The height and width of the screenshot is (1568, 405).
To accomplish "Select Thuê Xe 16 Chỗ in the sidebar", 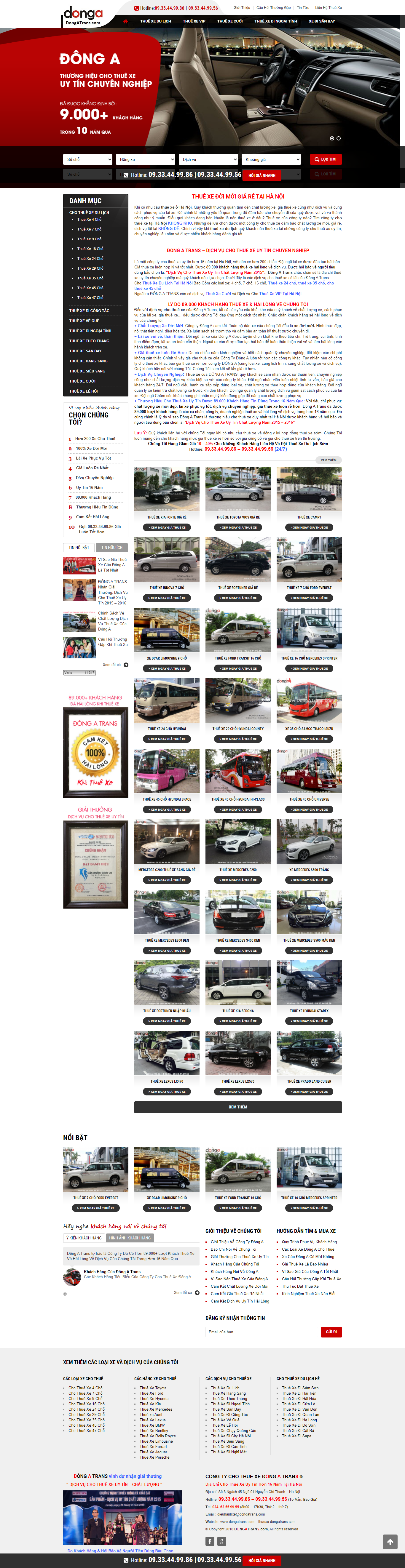I will tap(90, 249).
